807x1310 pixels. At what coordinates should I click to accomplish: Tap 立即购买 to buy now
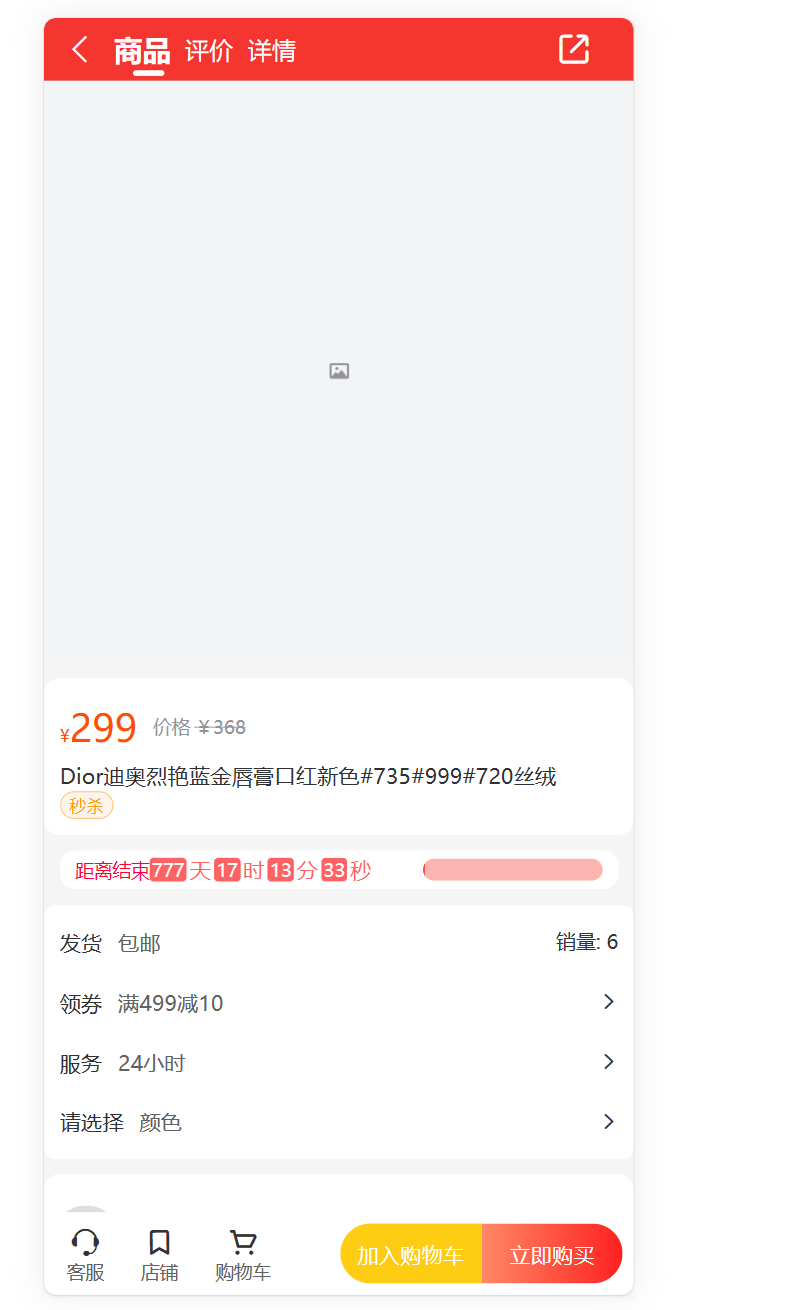click(x=552, y=1254)
